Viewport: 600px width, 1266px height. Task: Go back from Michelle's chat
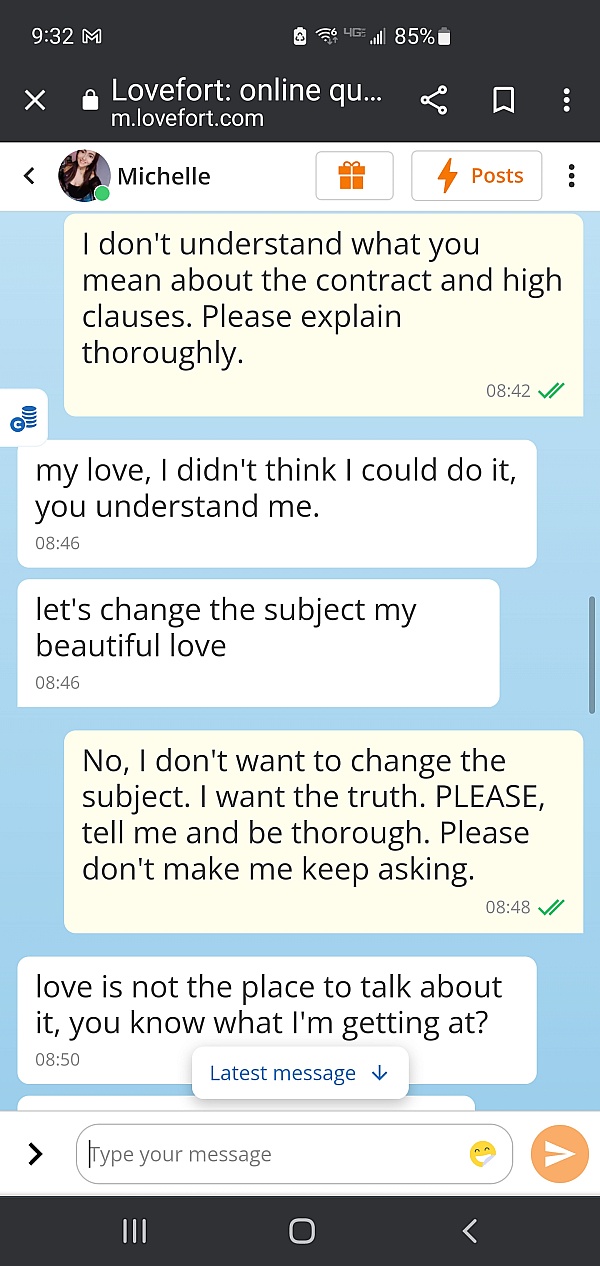point(30,176)
